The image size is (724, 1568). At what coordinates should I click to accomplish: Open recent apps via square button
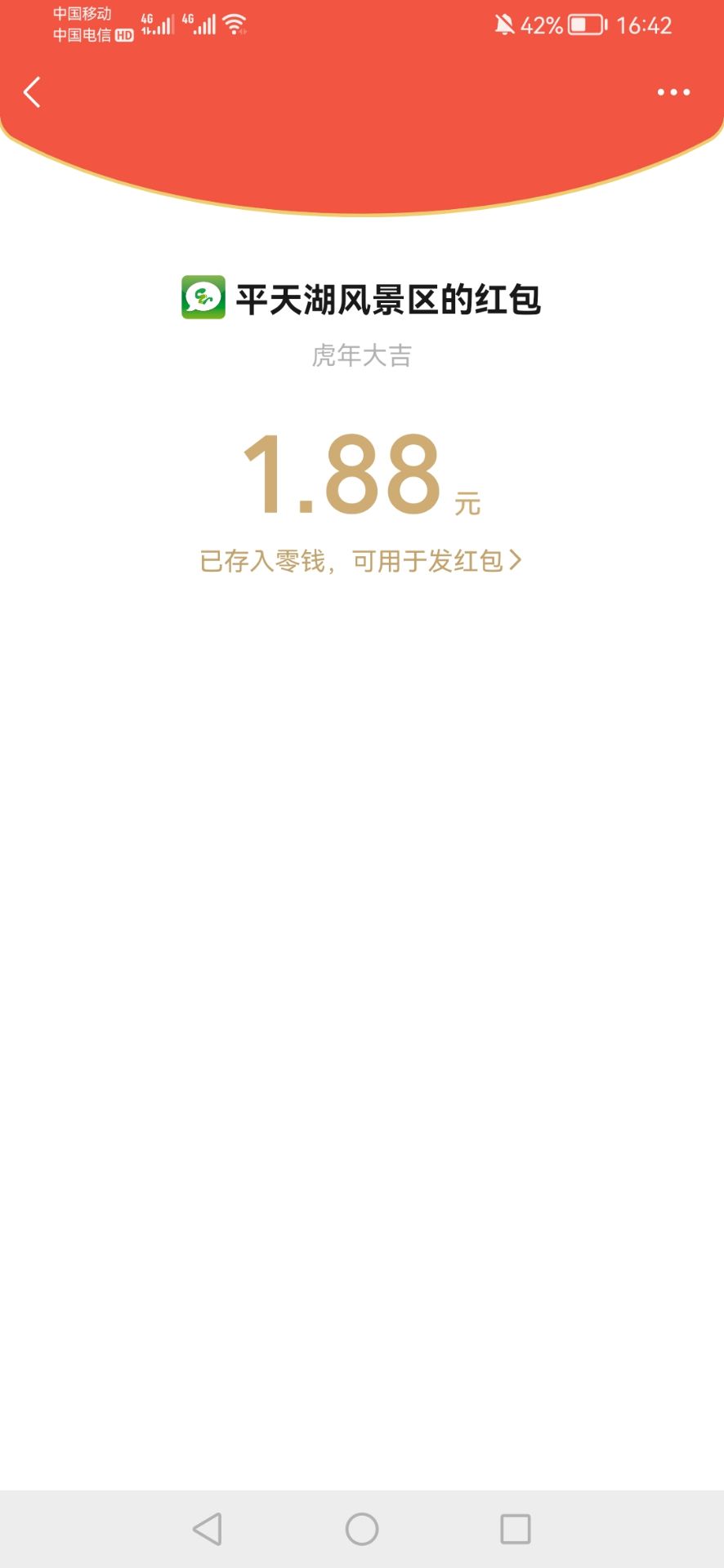click(516, 1529)
